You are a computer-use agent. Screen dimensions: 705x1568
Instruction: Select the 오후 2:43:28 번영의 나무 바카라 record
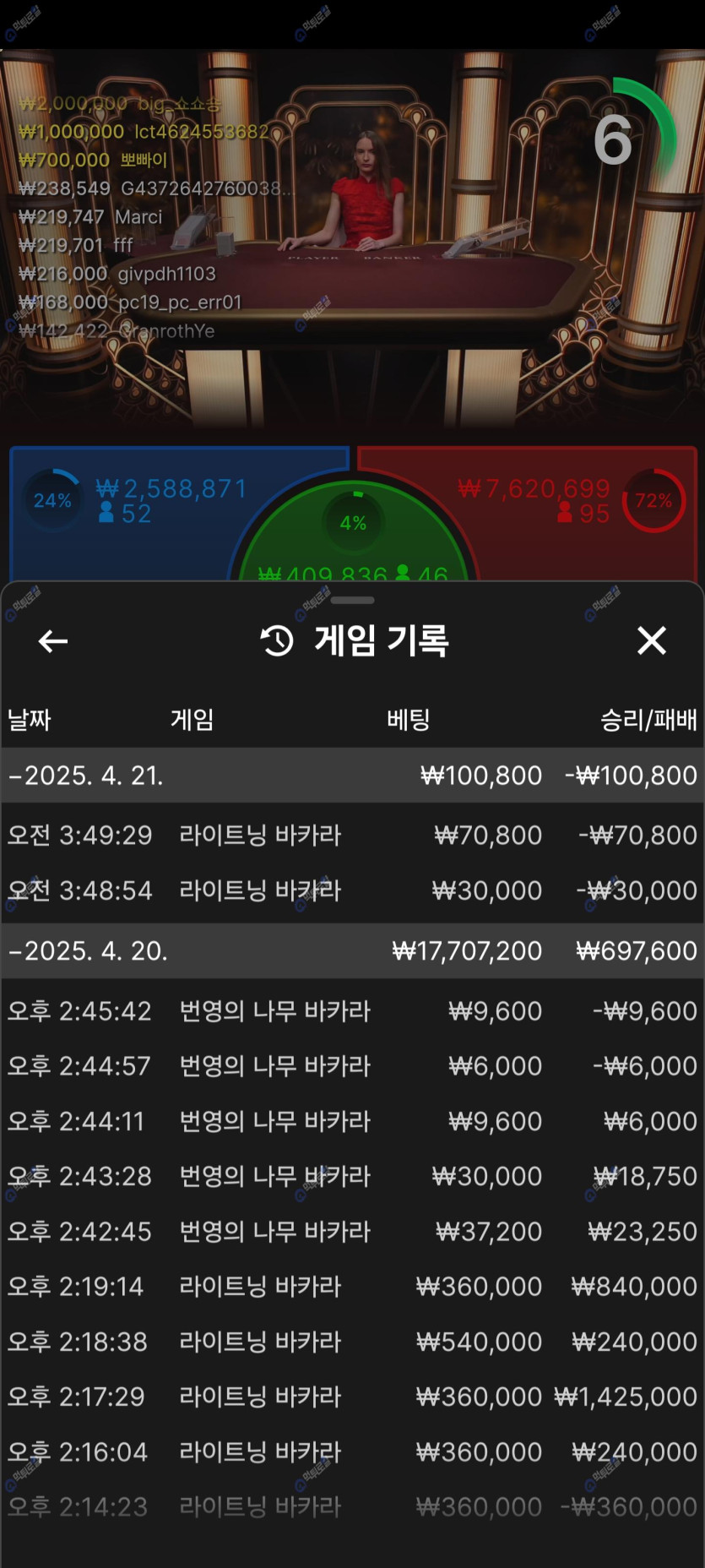352,1176
